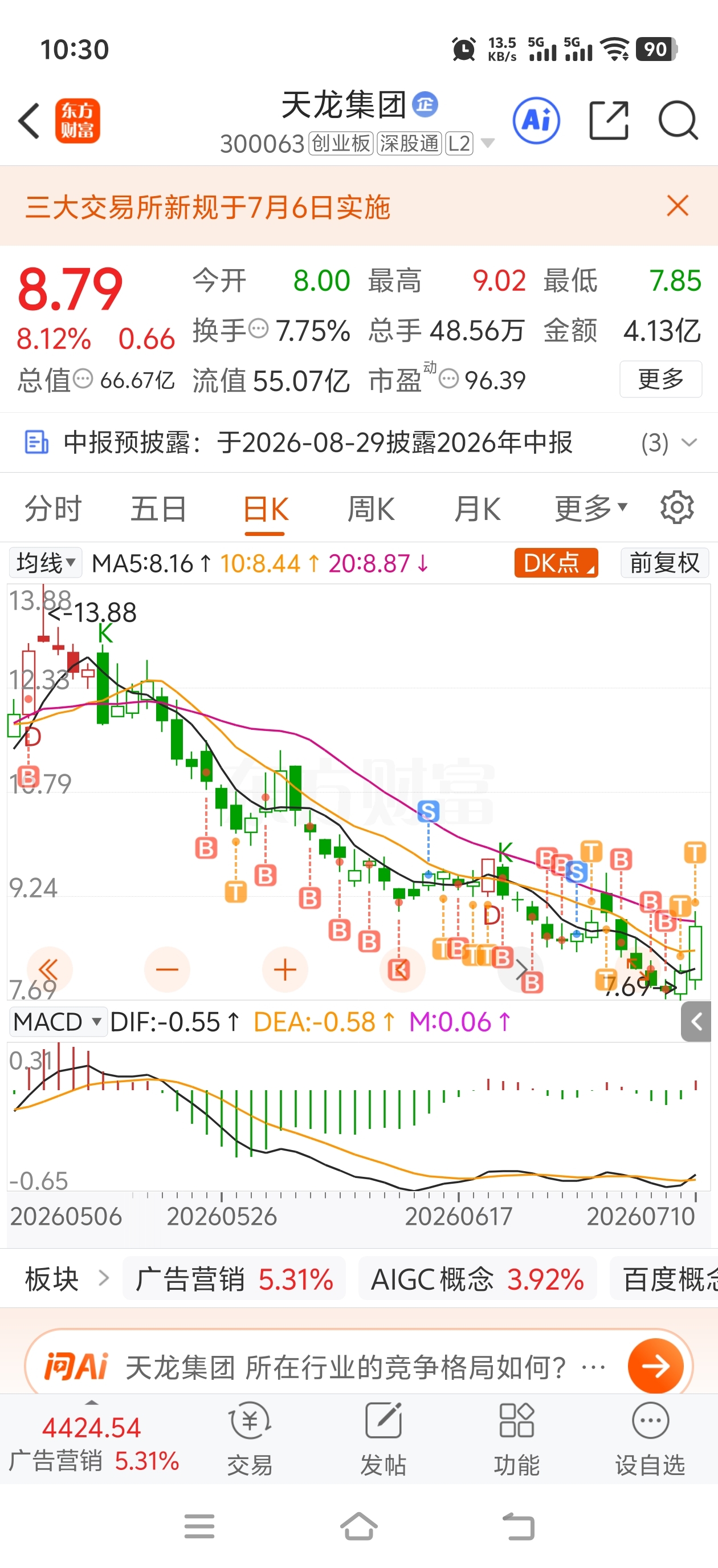The image size is (718, 1568).
Task: Select the 周K chart tab
Action: (x=371, y=509)
